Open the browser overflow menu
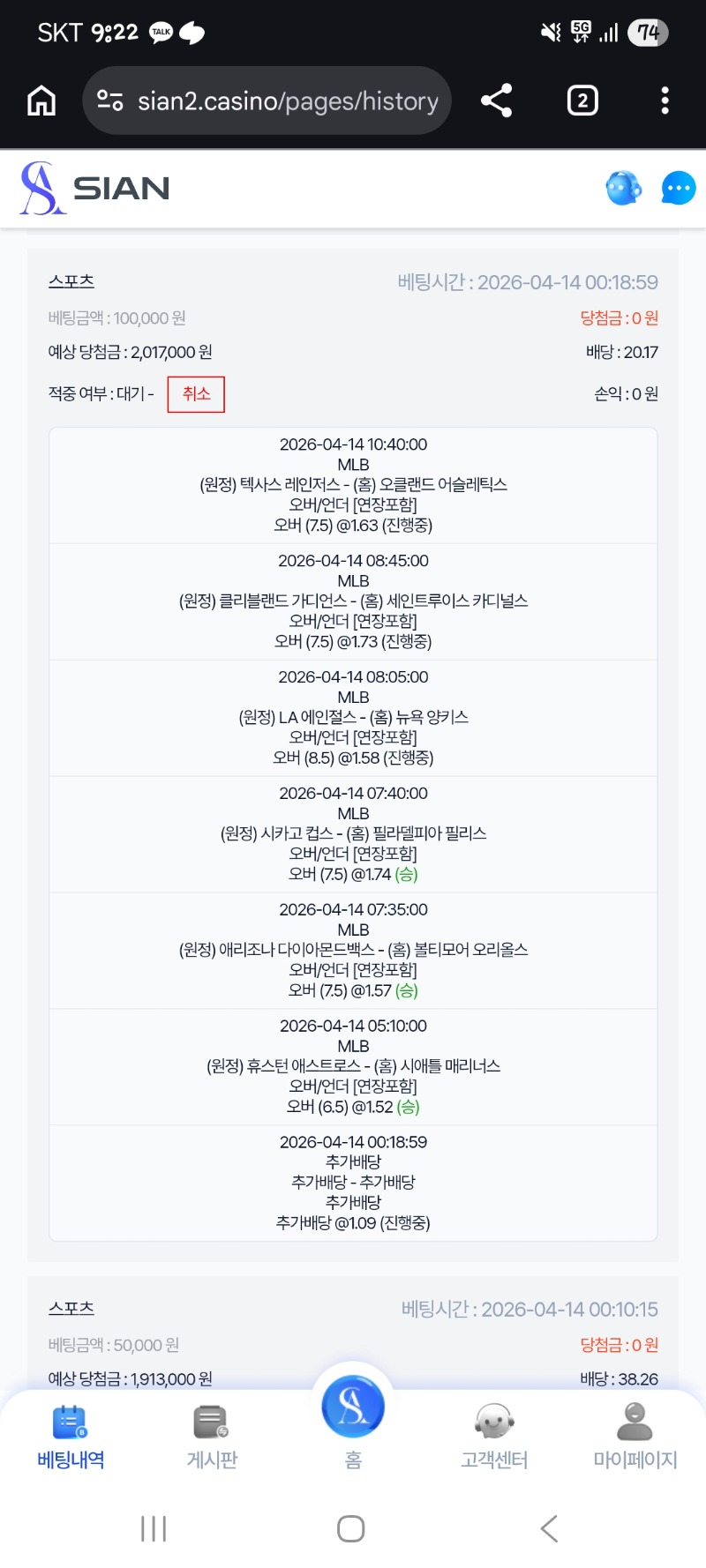This screenshot has width=706, height=1568. point(665,101)
